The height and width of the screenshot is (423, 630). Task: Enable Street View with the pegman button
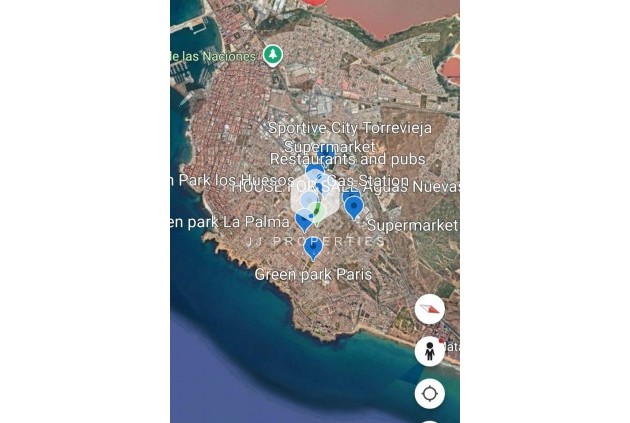pyautogui.click(x=429, y=351)
